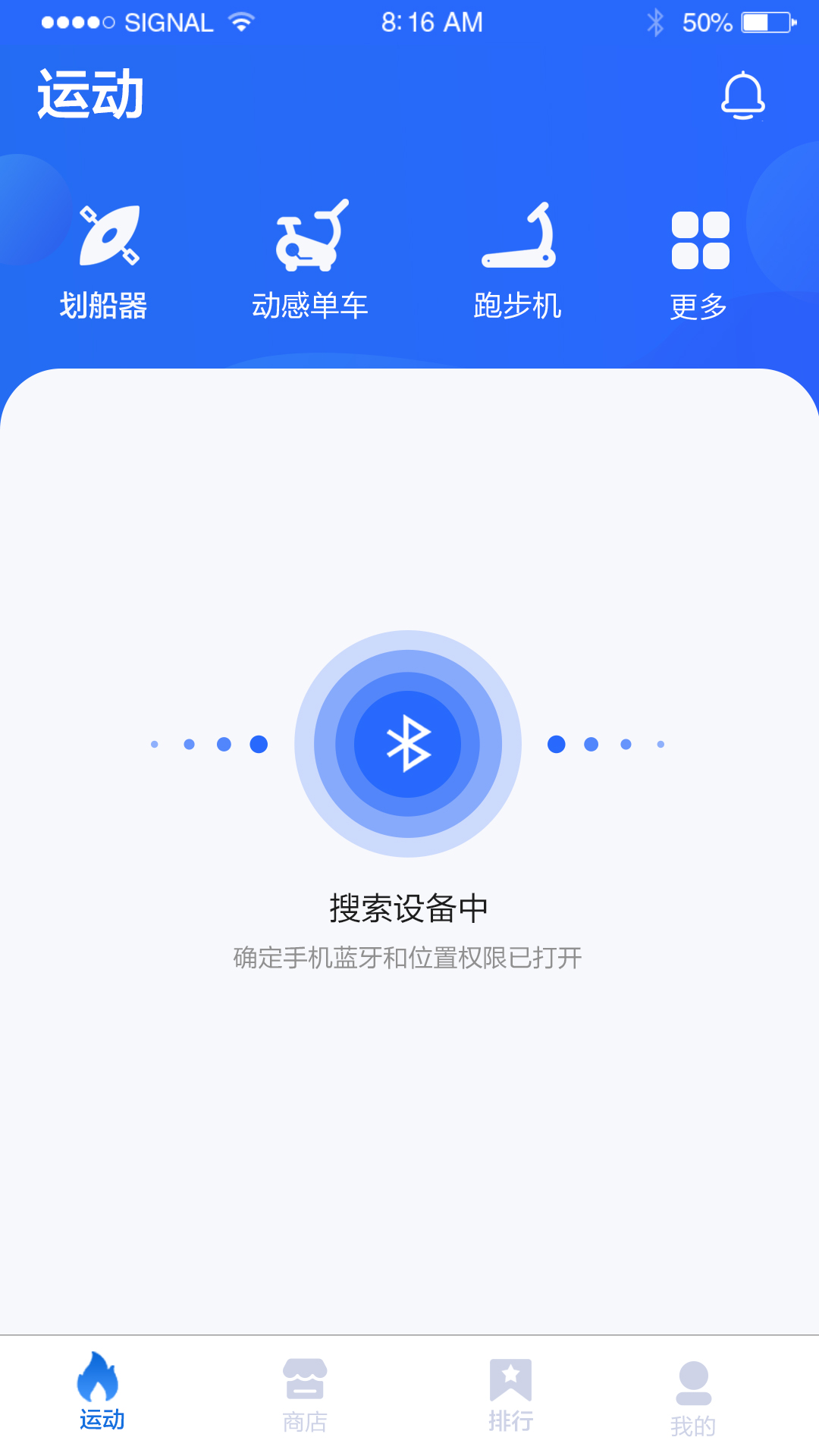Tap the Bluetooth symbol in status bar
Viewport: 819px width, 1456px height.
click(657, 22)
